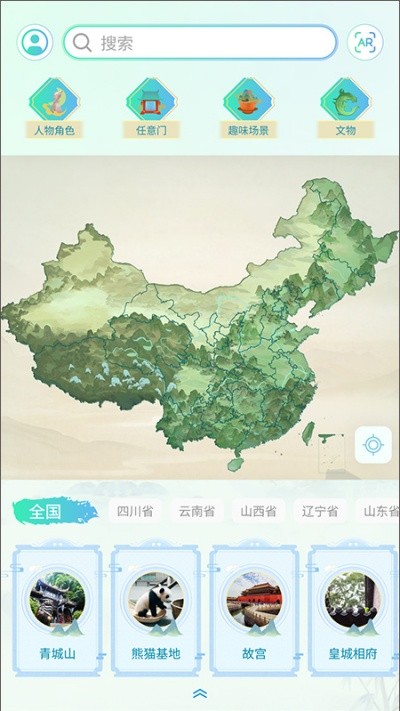Select the 全国 tab
400x711 pixels.
coord(55,511)
